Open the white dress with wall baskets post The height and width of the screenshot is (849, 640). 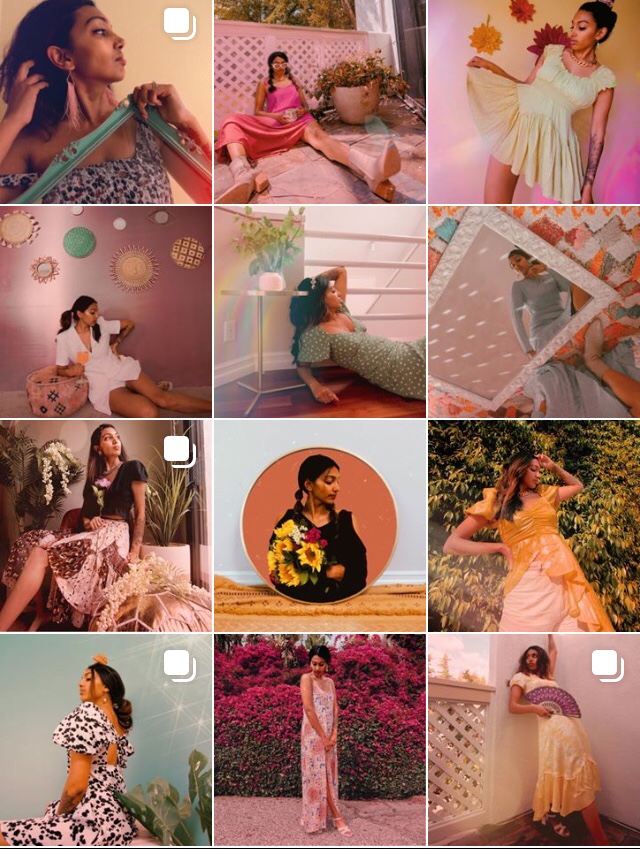105,311
